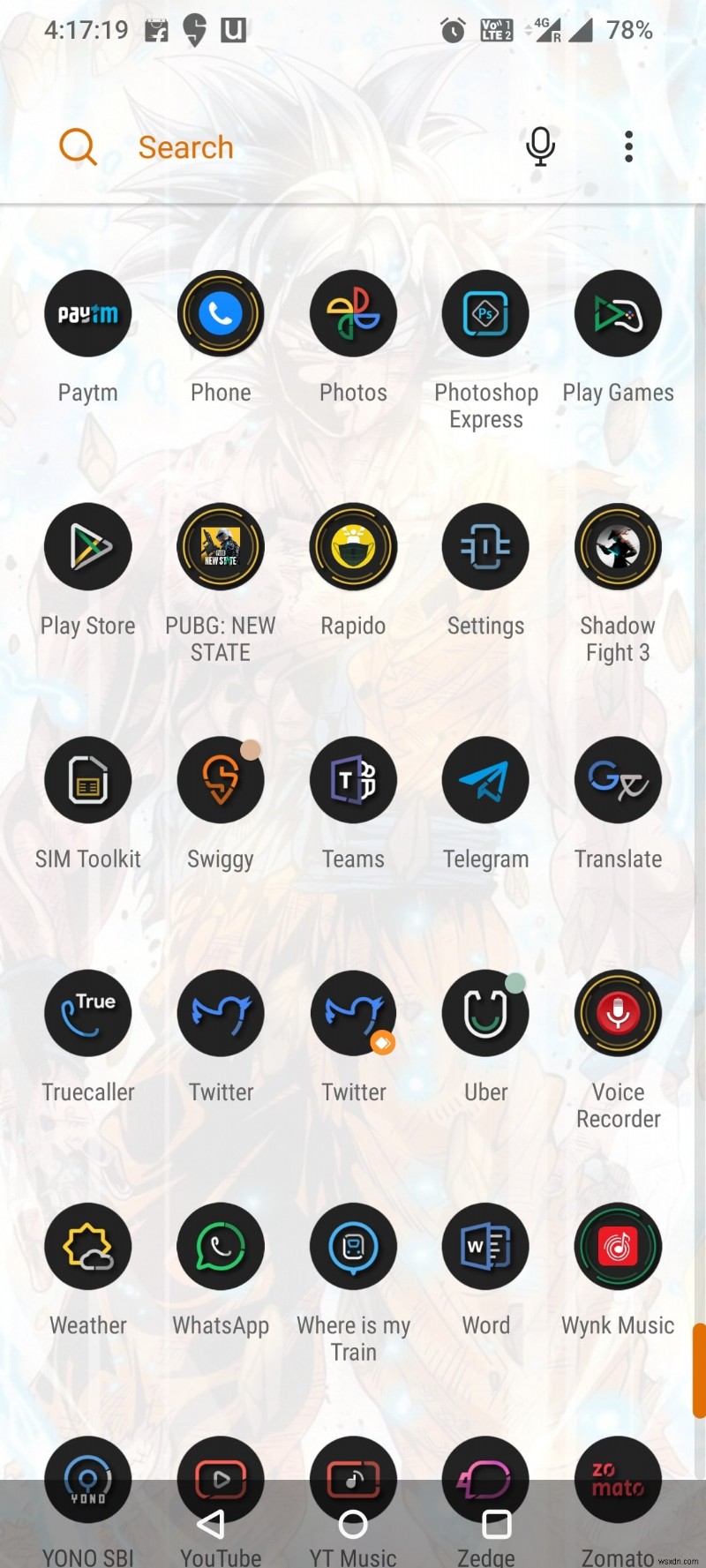
Task: Open the SIM Toolkit
Action: tap(87, 779)
